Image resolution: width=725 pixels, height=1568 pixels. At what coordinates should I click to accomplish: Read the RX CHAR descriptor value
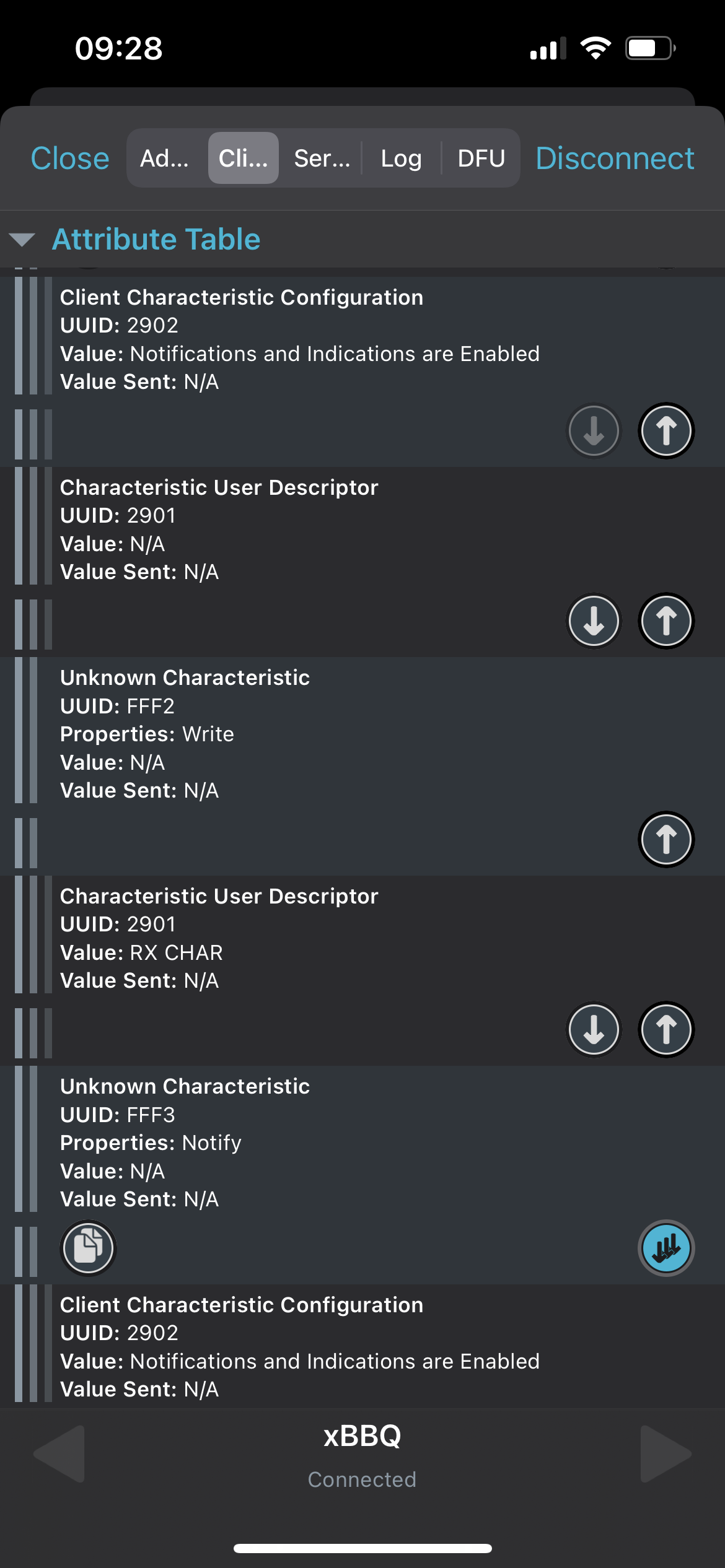click(x=594, y=1030)
